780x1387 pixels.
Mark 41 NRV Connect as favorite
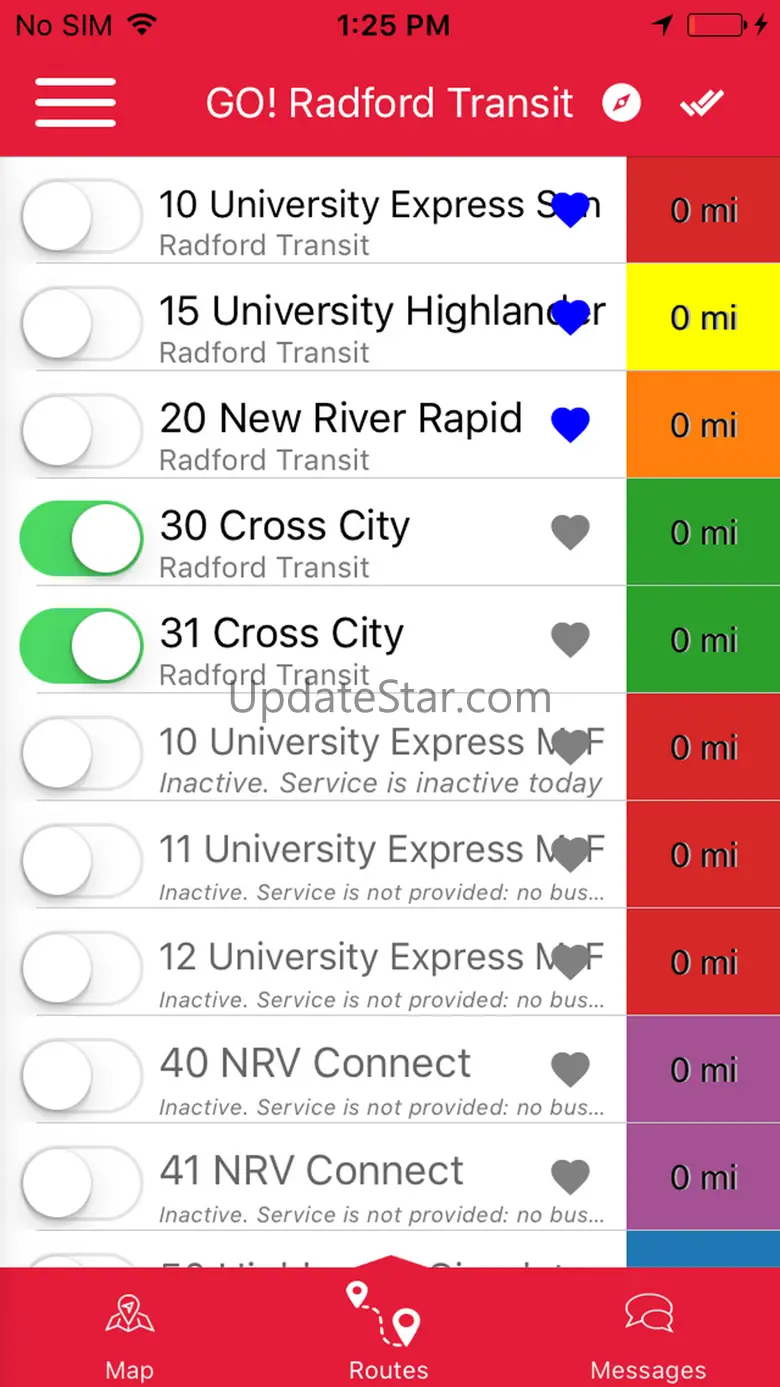[571, 1176]
